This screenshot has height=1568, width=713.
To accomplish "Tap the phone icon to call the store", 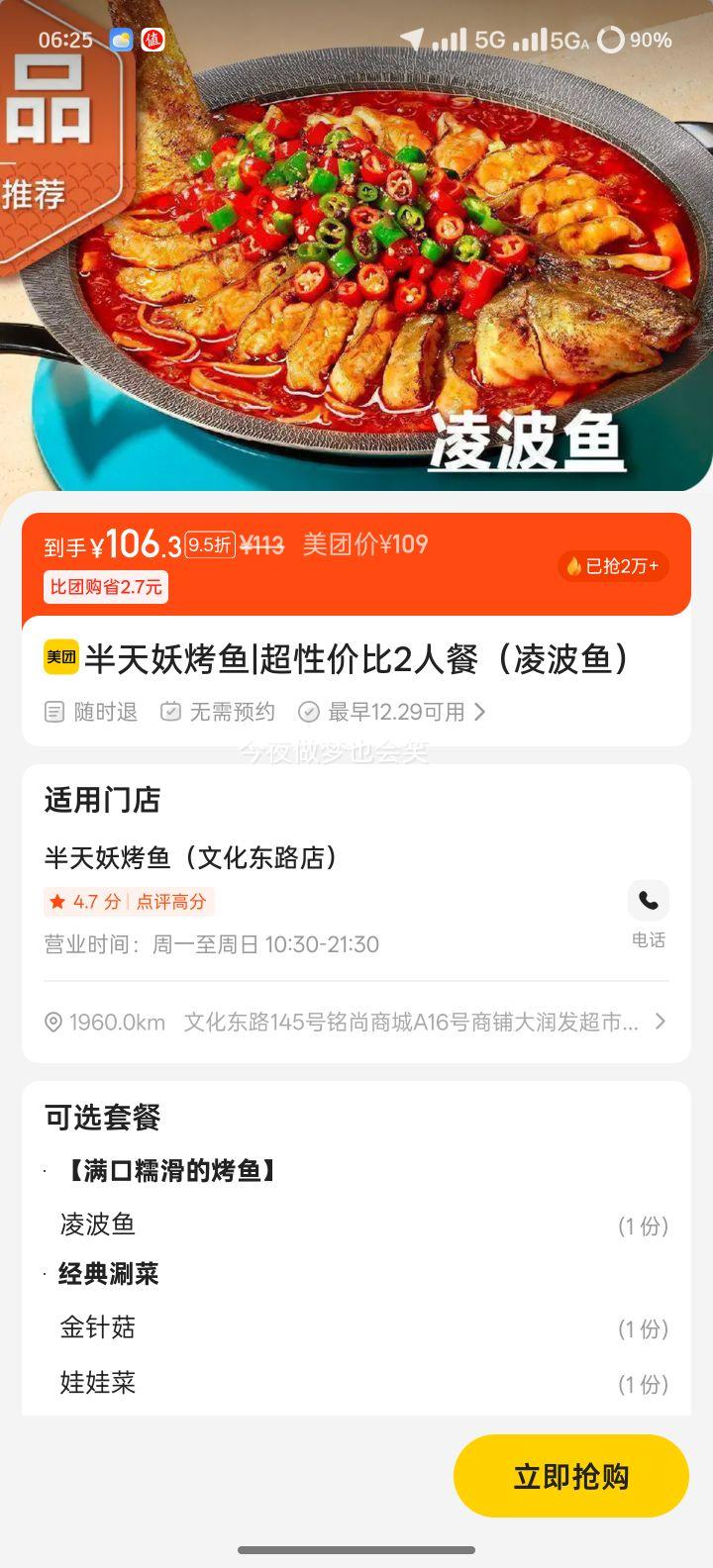I will coord(649,900).
